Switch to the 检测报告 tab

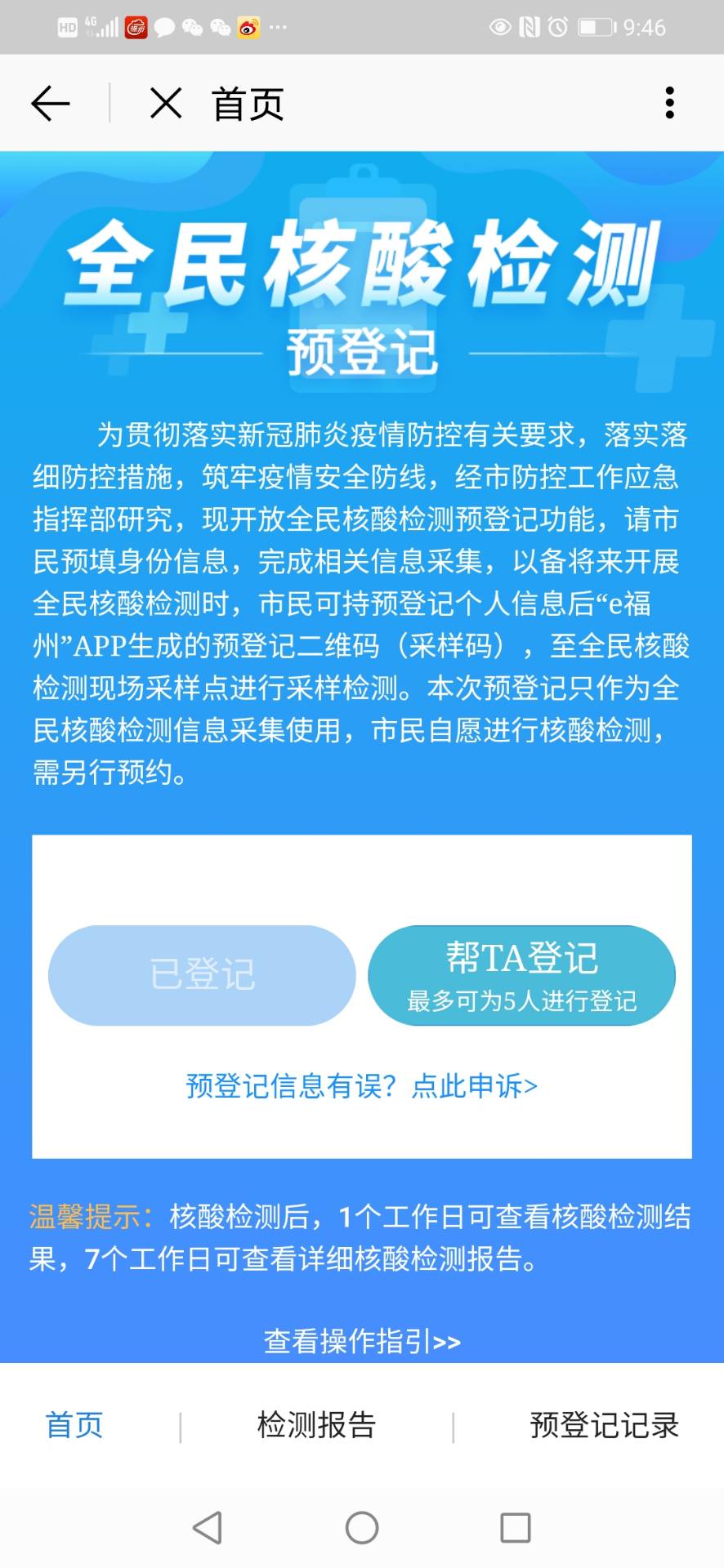[316, 1425]
